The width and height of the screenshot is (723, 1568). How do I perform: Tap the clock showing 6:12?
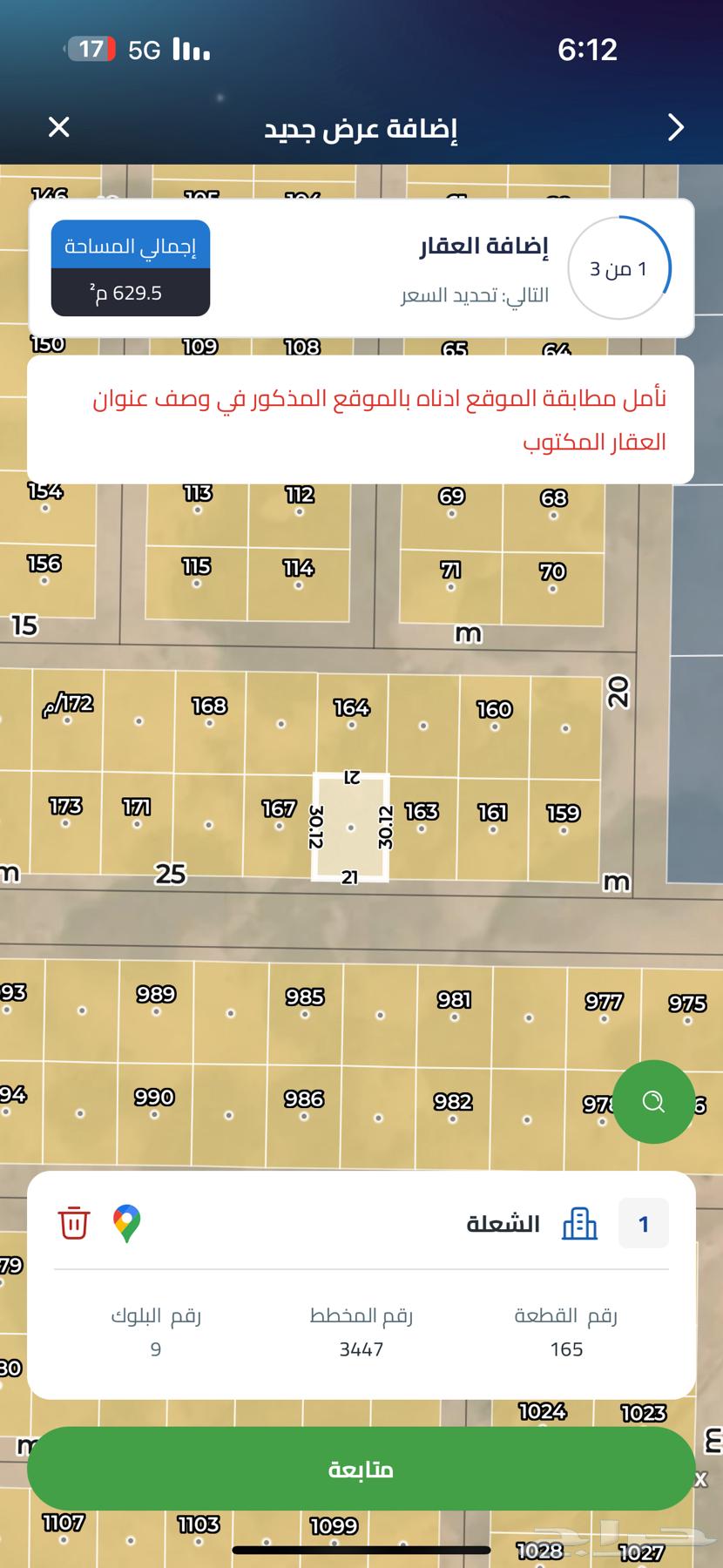[x=588, y=50]
